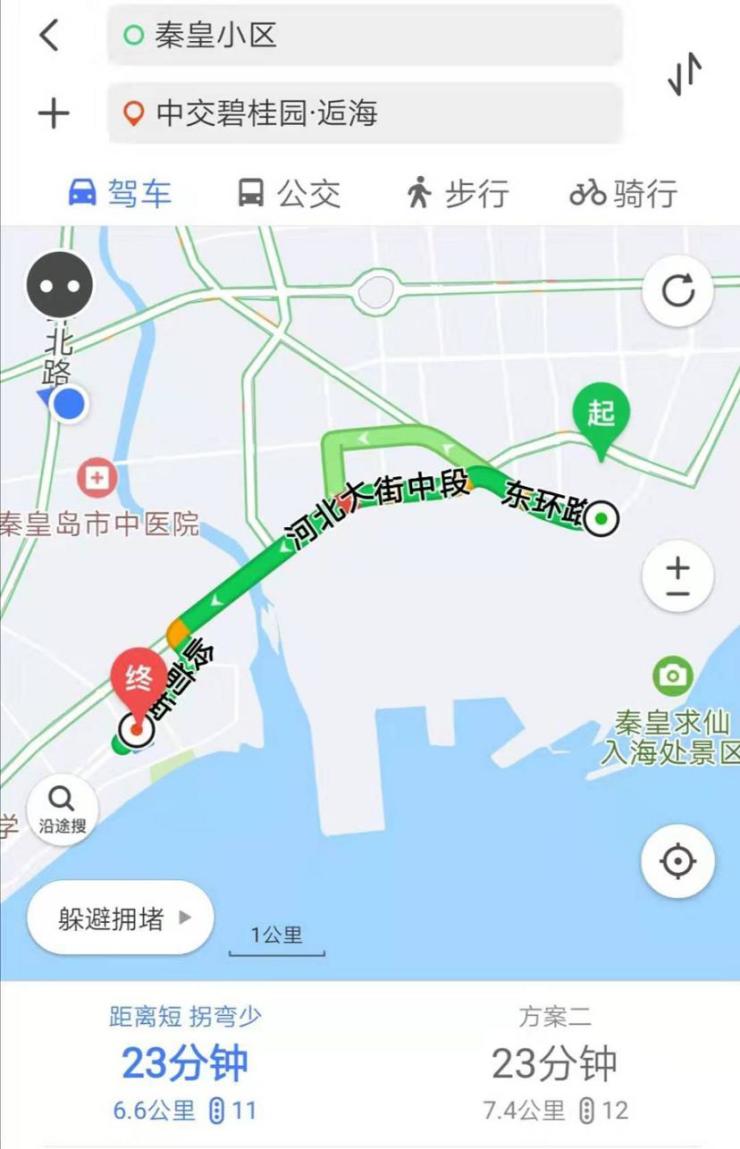The width and height of the screenshot is (740, 1149).
Task: Tap the swap start and destination icon
Action: coord(686,73)
